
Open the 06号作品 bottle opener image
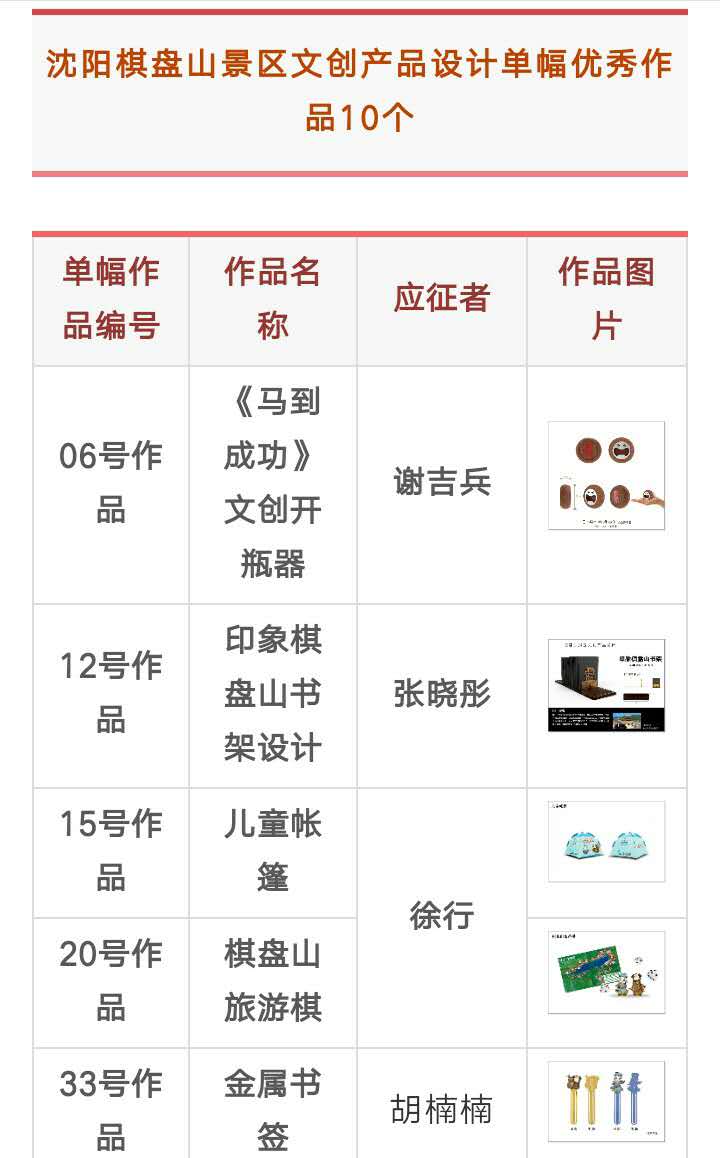pos(606,476)
